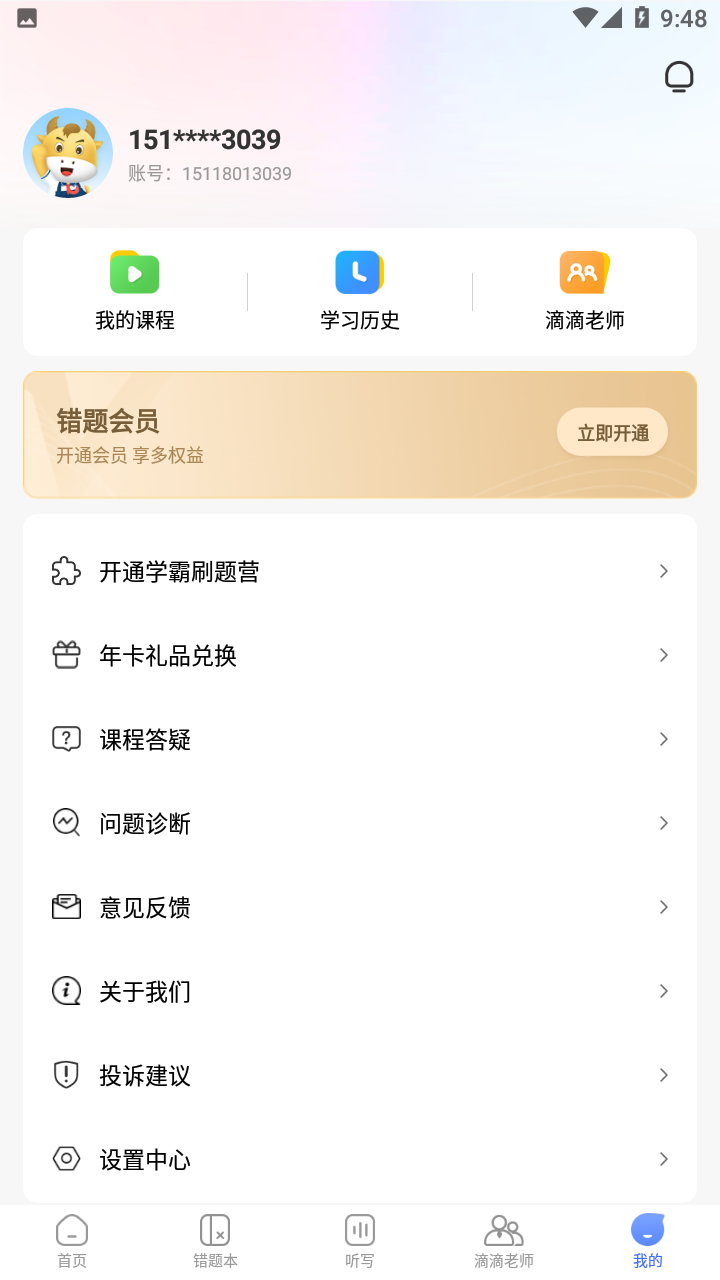Open the notifications bell

(679, 77)
